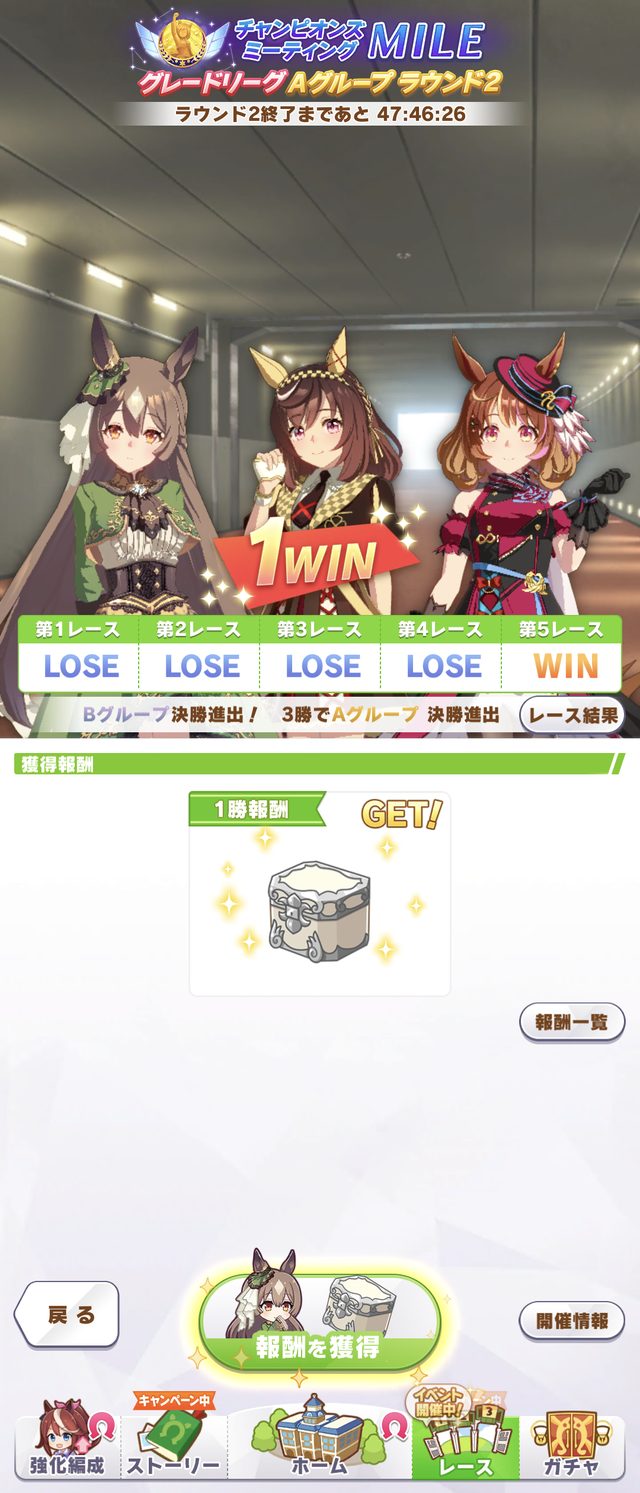Open 開催情報 event information
This screenshot has height=1493, width=640.
pos(572,1320)
